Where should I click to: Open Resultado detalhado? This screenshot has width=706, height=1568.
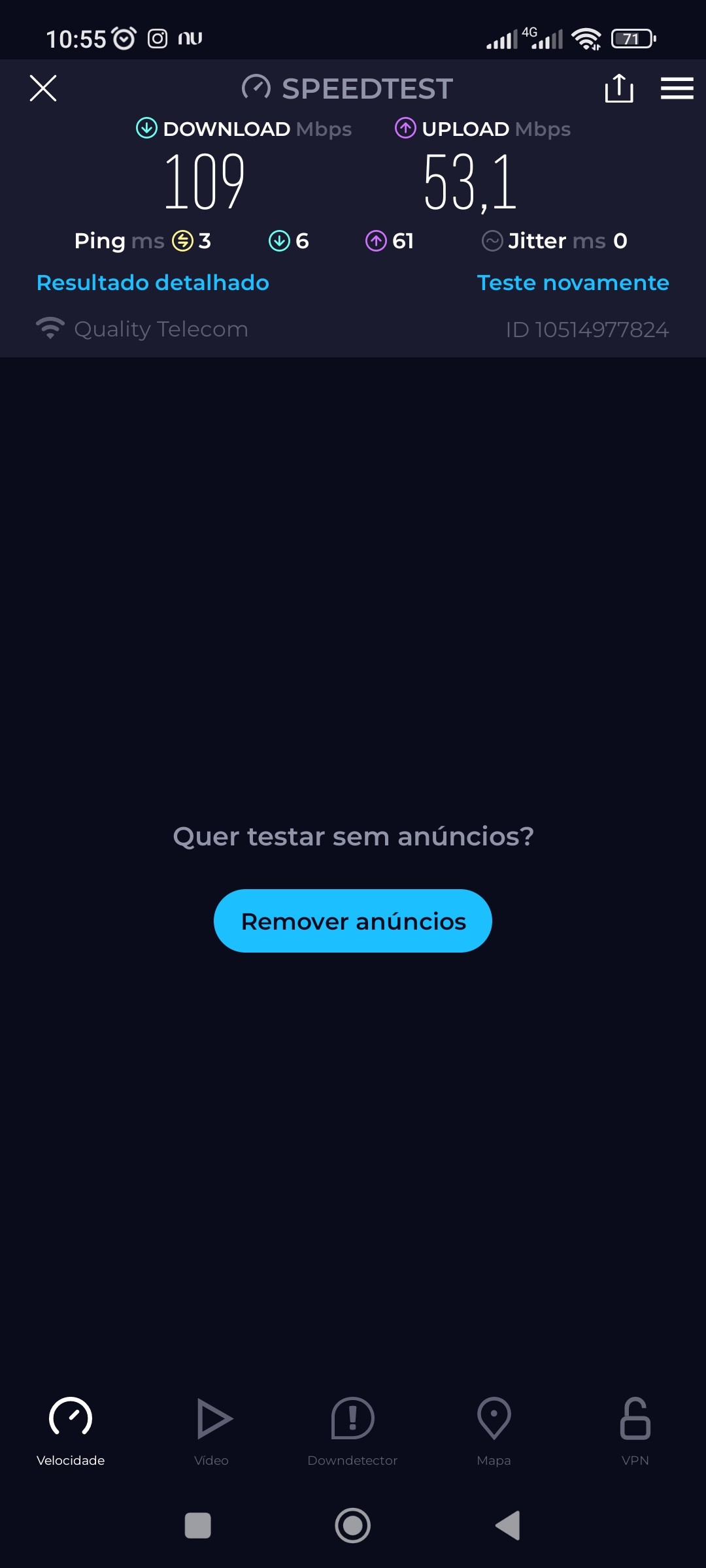tap(153, 283)
